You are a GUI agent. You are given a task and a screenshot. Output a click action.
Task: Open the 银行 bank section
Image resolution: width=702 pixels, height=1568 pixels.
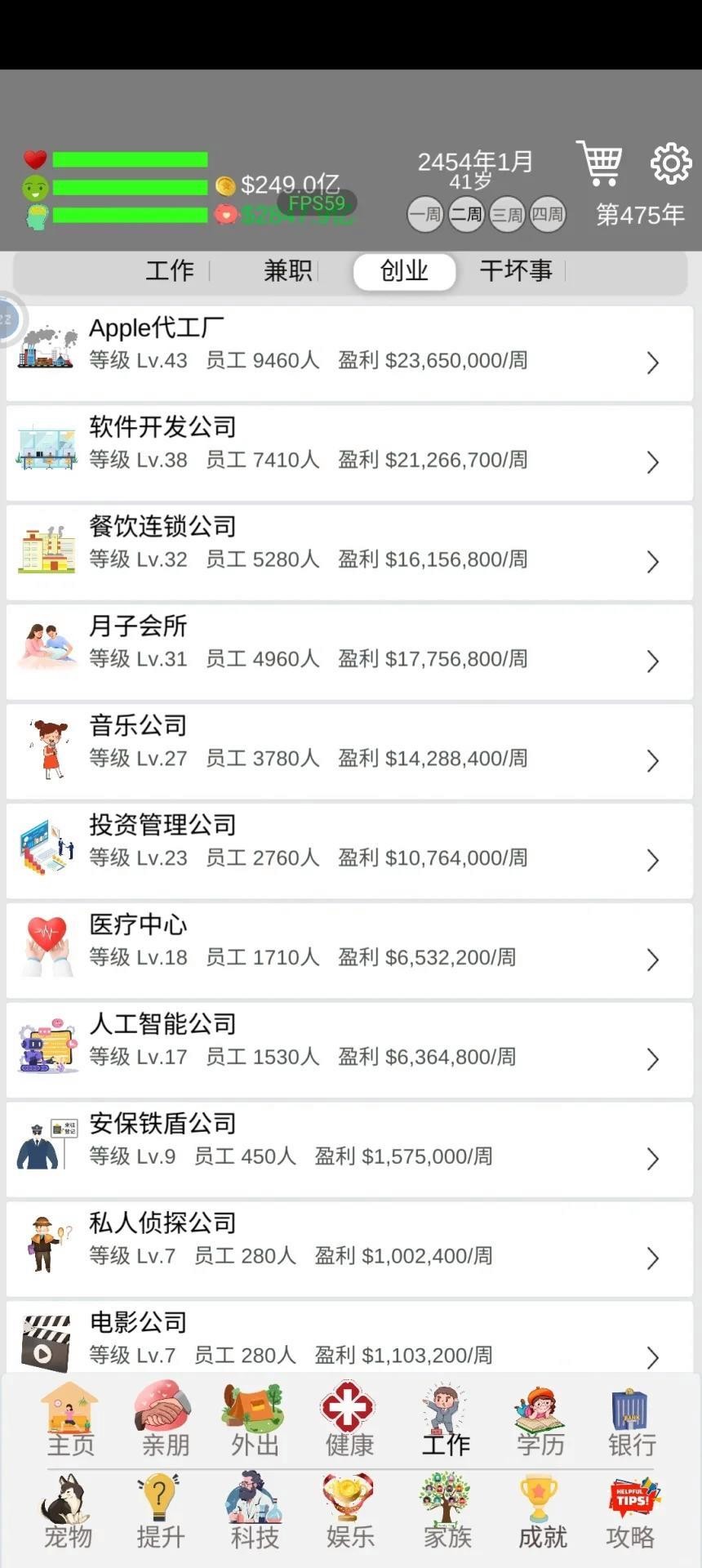click(631, 1419)
